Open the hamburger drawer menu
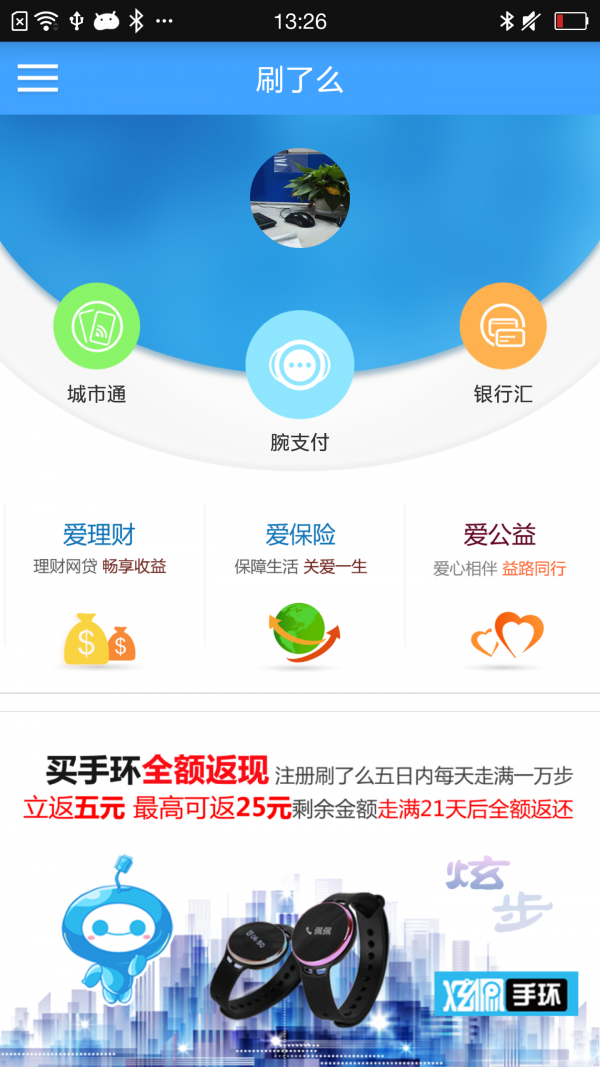The image size is (600, 1067). tap(38, 78)
